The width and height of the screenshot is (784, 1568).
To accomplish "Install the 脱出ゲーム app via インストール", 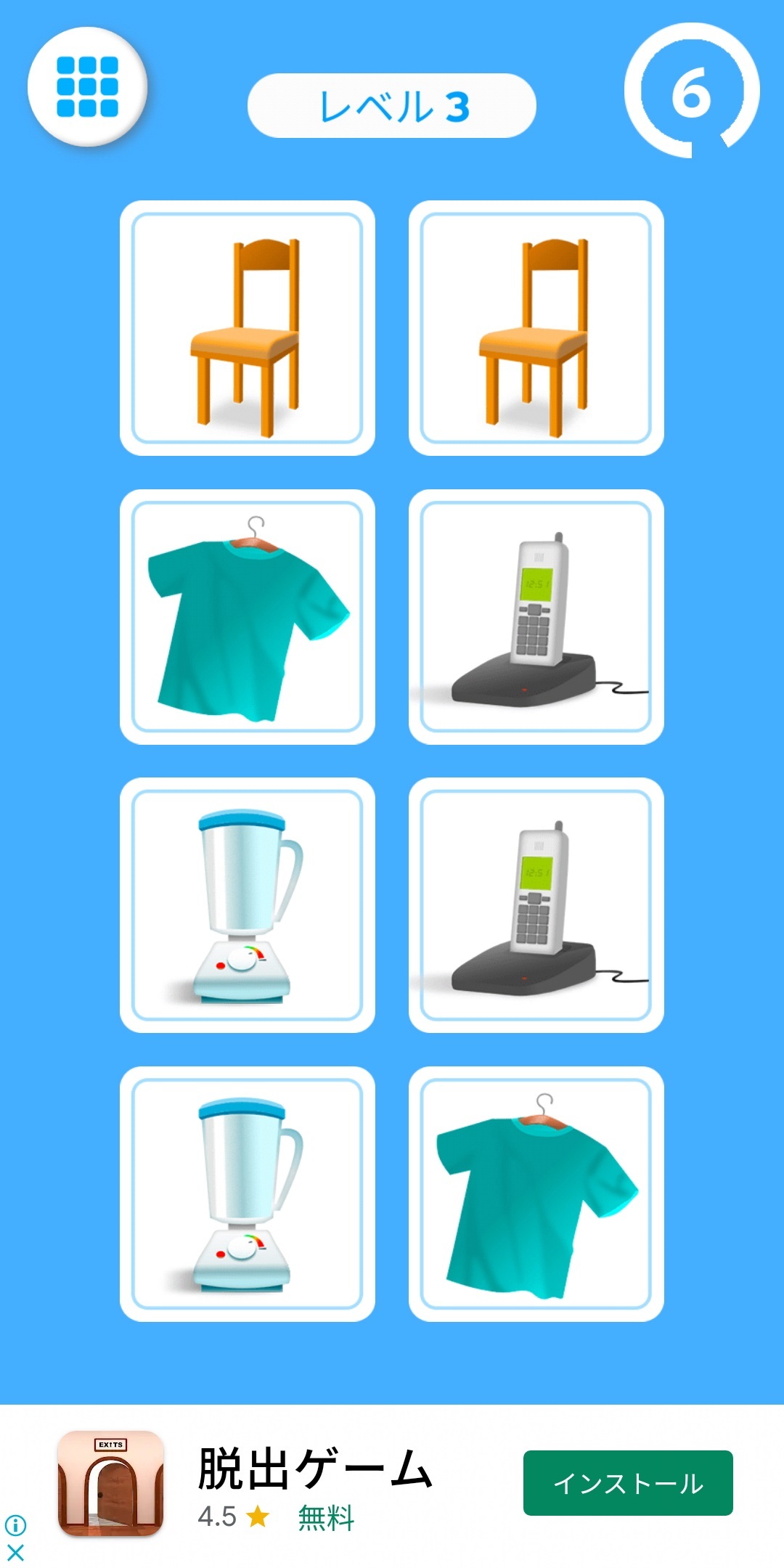I will [x=628, y=1483].
